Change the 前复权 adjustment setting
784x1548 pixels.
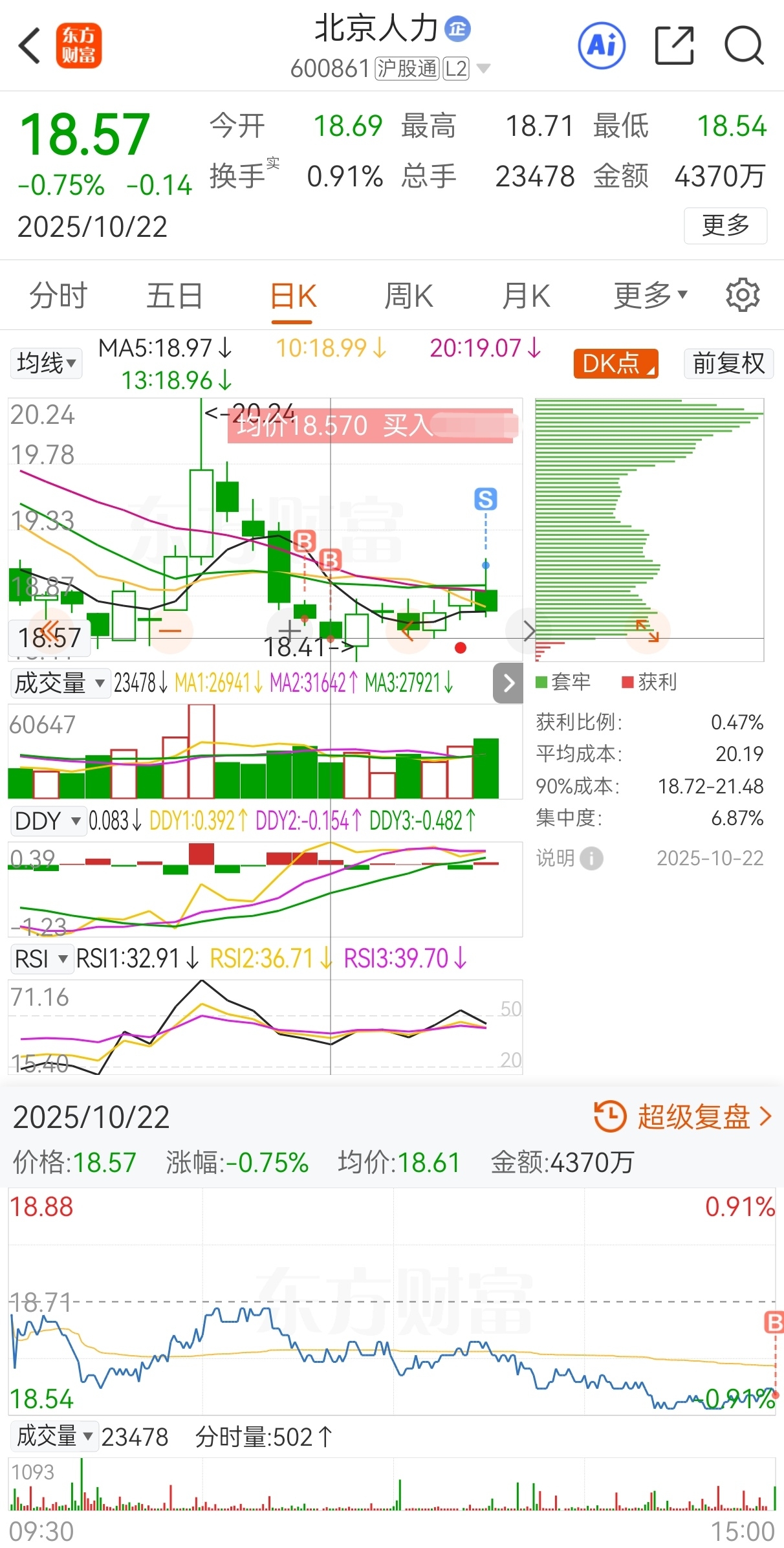click(728, 364)
